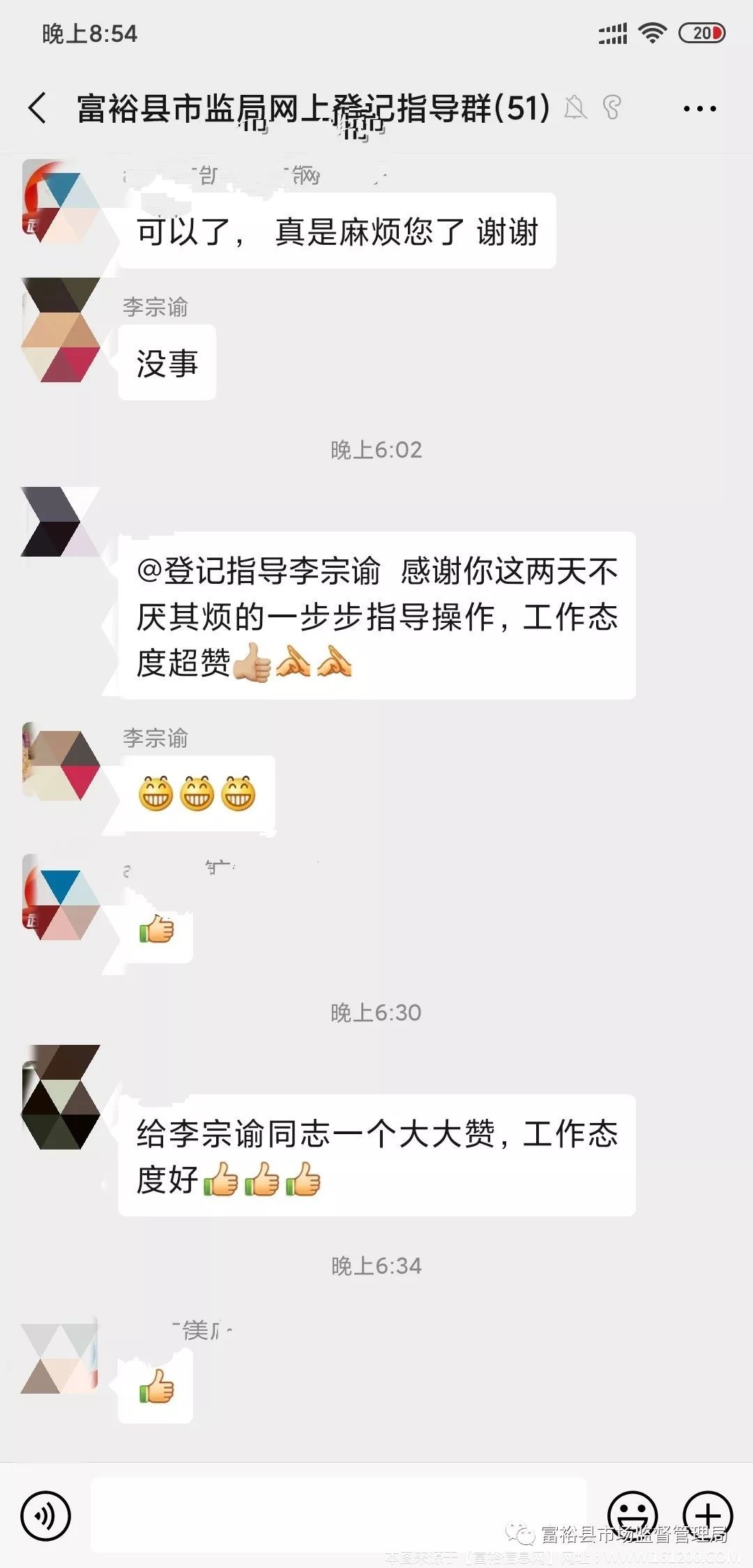Open the avatar next to the 可以了 message
Viewport: 753px width, 1568px height.
point(61,201)
